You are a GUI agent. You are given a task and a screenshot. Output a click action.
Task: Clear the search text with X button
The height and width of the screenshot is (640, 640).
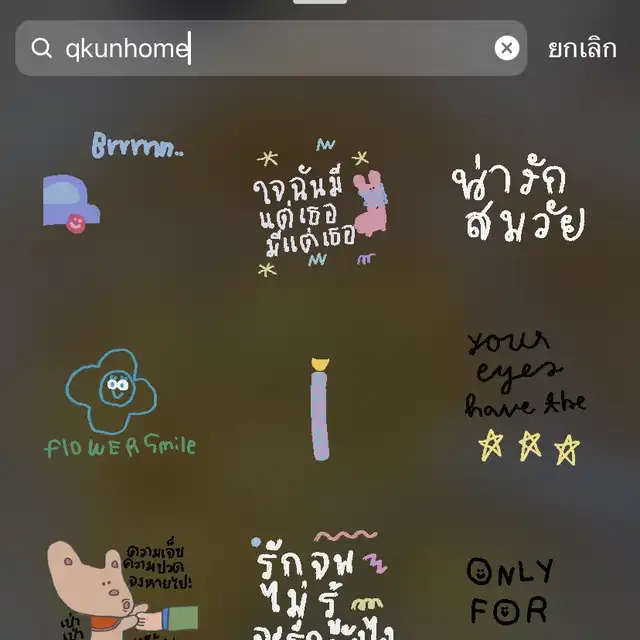coord(507,48)
